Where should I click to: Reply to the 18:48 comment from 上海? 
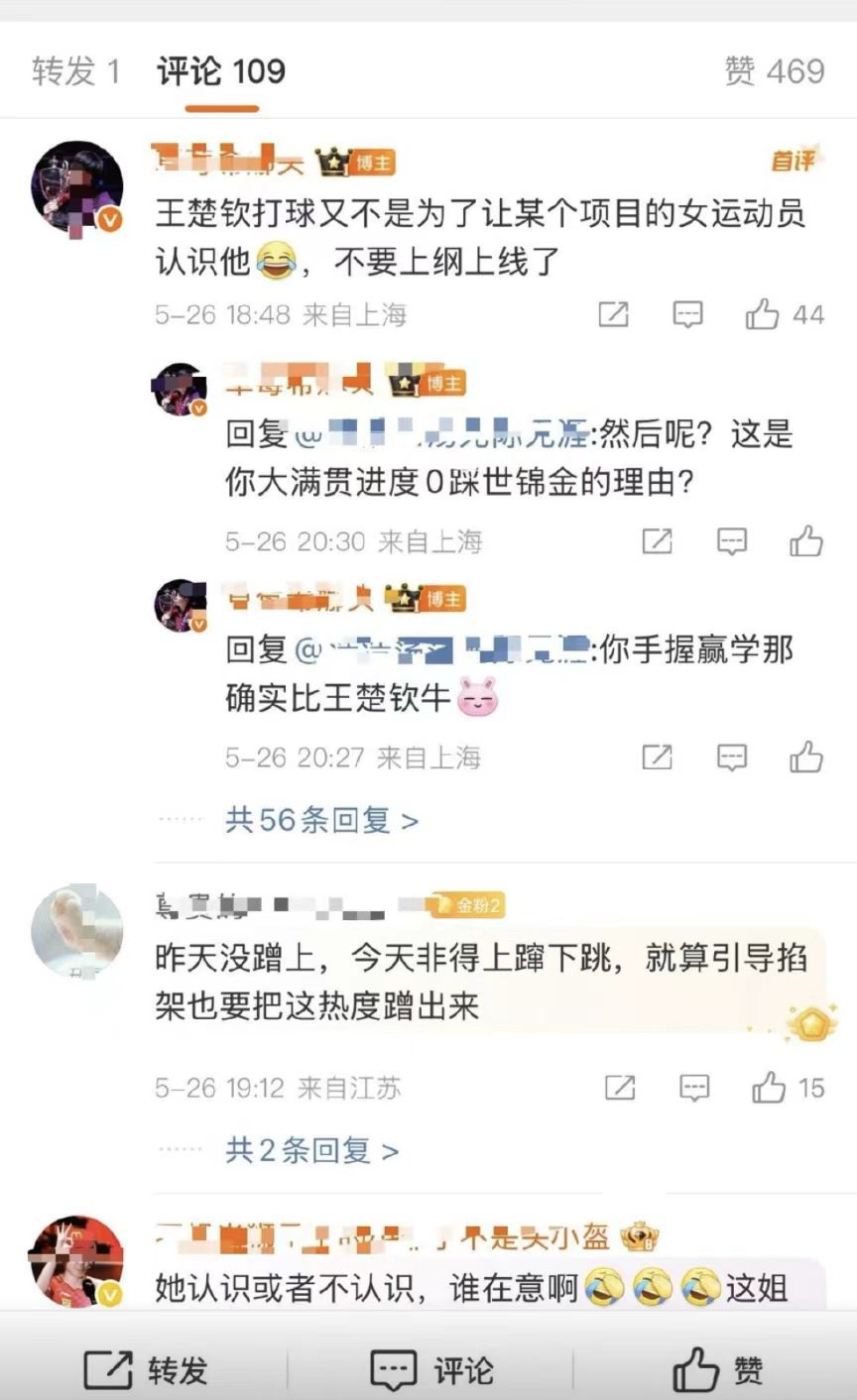click(687, 315)
